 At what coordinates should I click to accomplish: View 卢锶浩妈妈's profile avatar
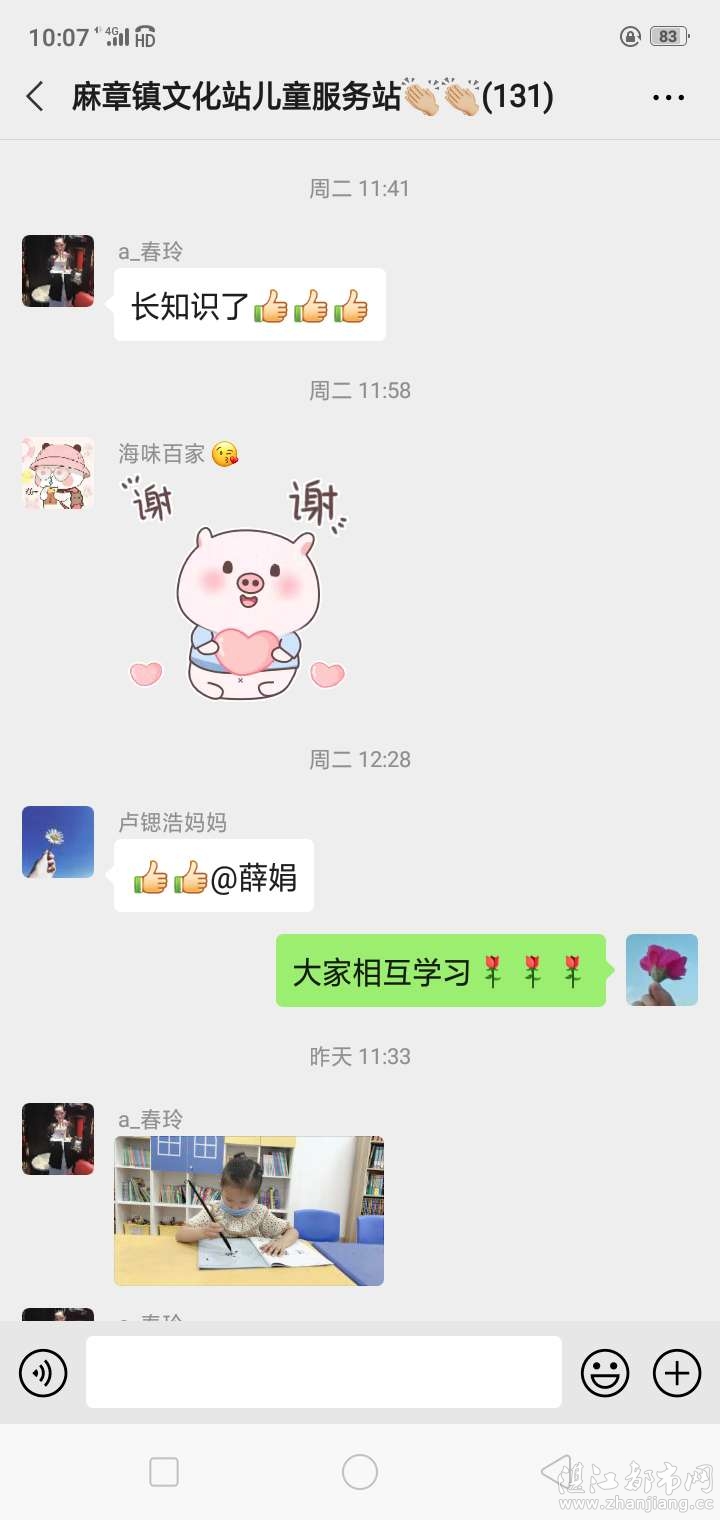coord(58,842)
